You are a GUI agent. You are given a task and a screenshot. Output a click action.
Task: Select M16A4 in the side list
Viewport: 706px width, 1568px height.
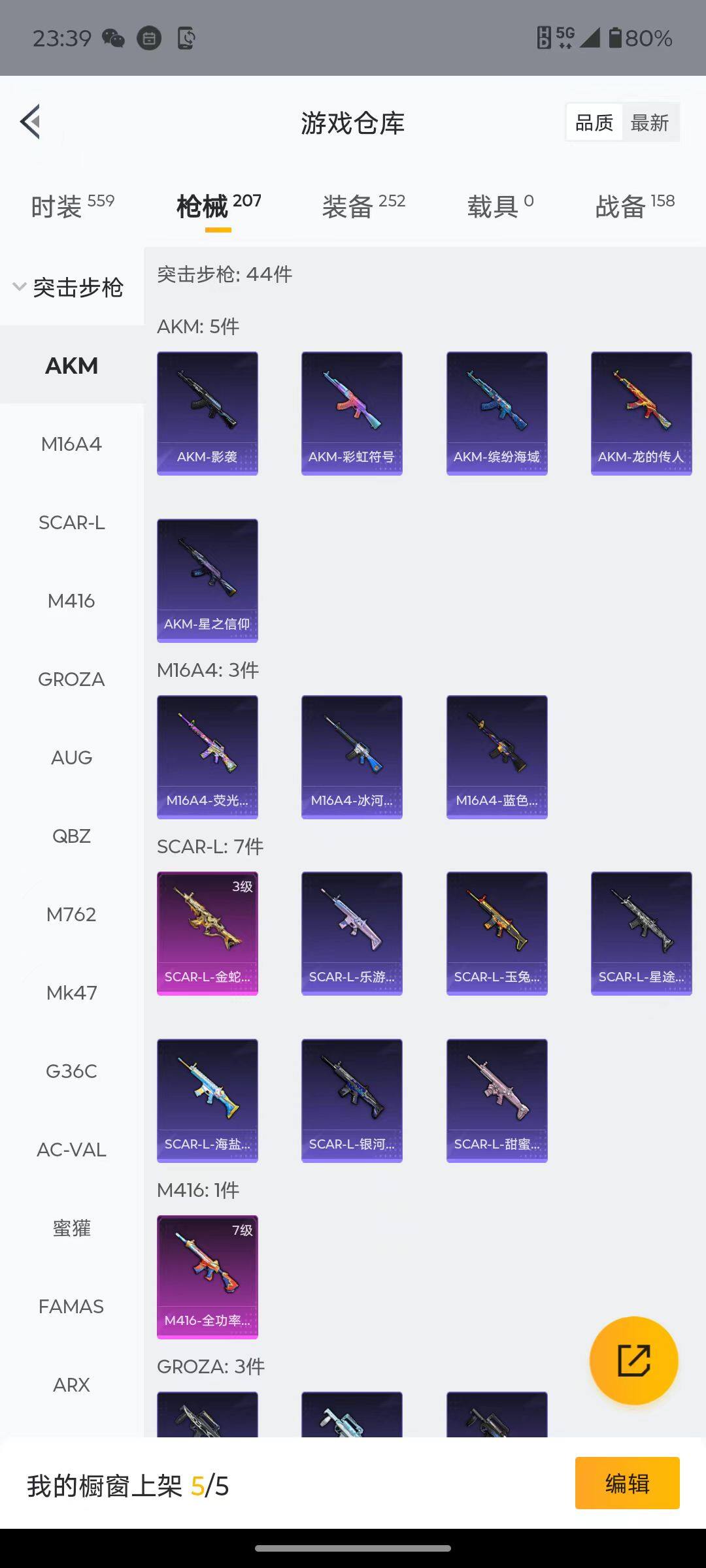click(x=71, y=444)
